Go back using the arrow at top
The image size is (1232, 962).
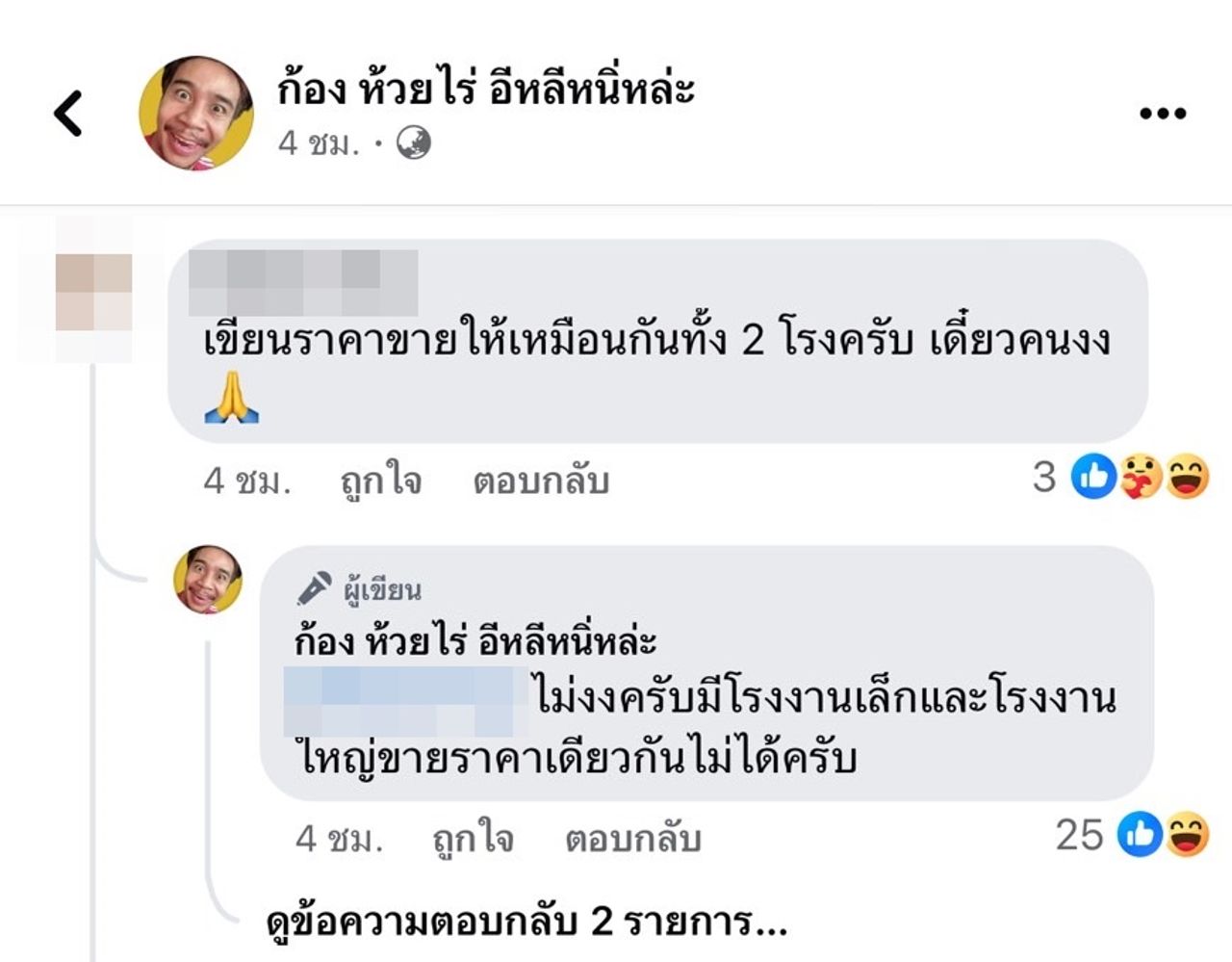coord(67,113)
